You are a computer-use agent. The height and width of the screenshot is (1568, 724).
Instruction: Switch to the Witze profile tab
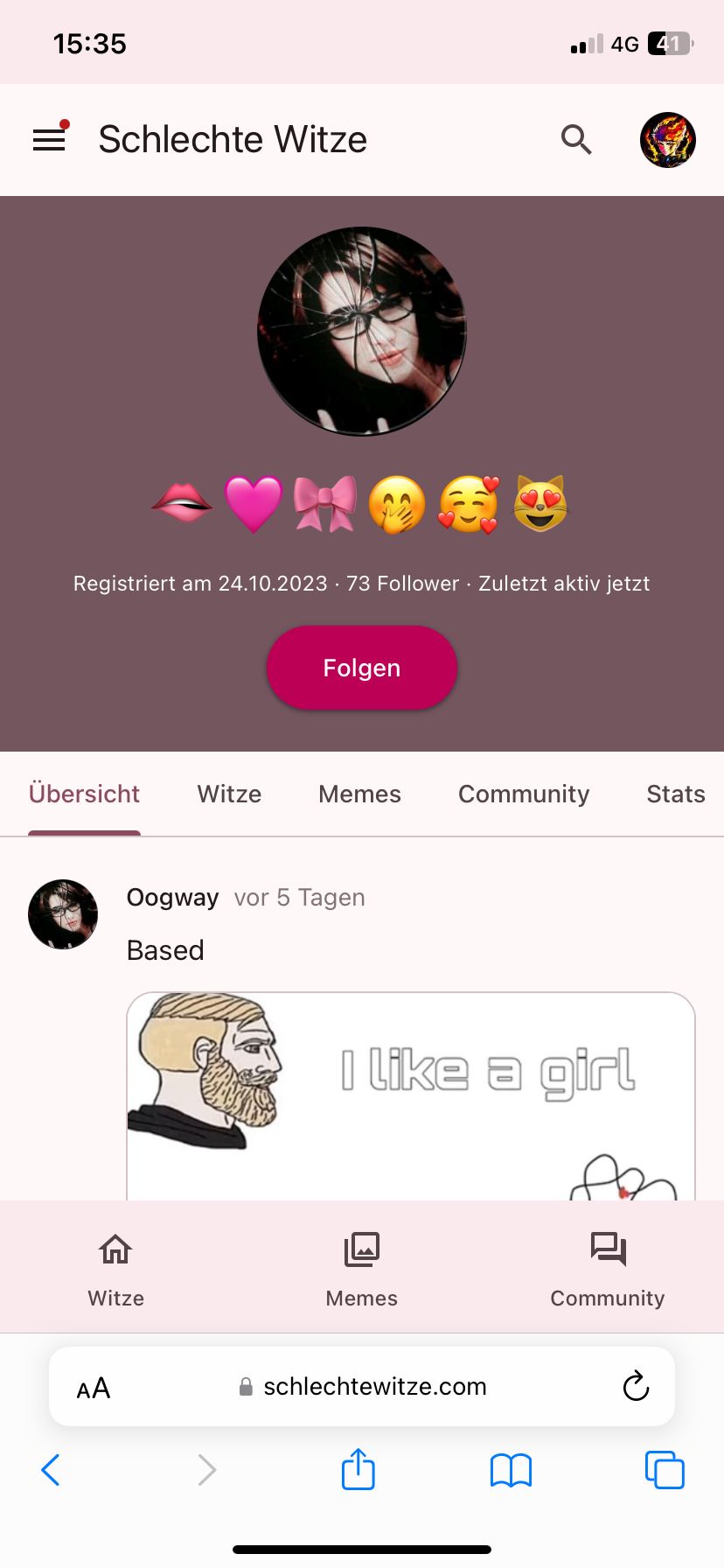[229, 794]
